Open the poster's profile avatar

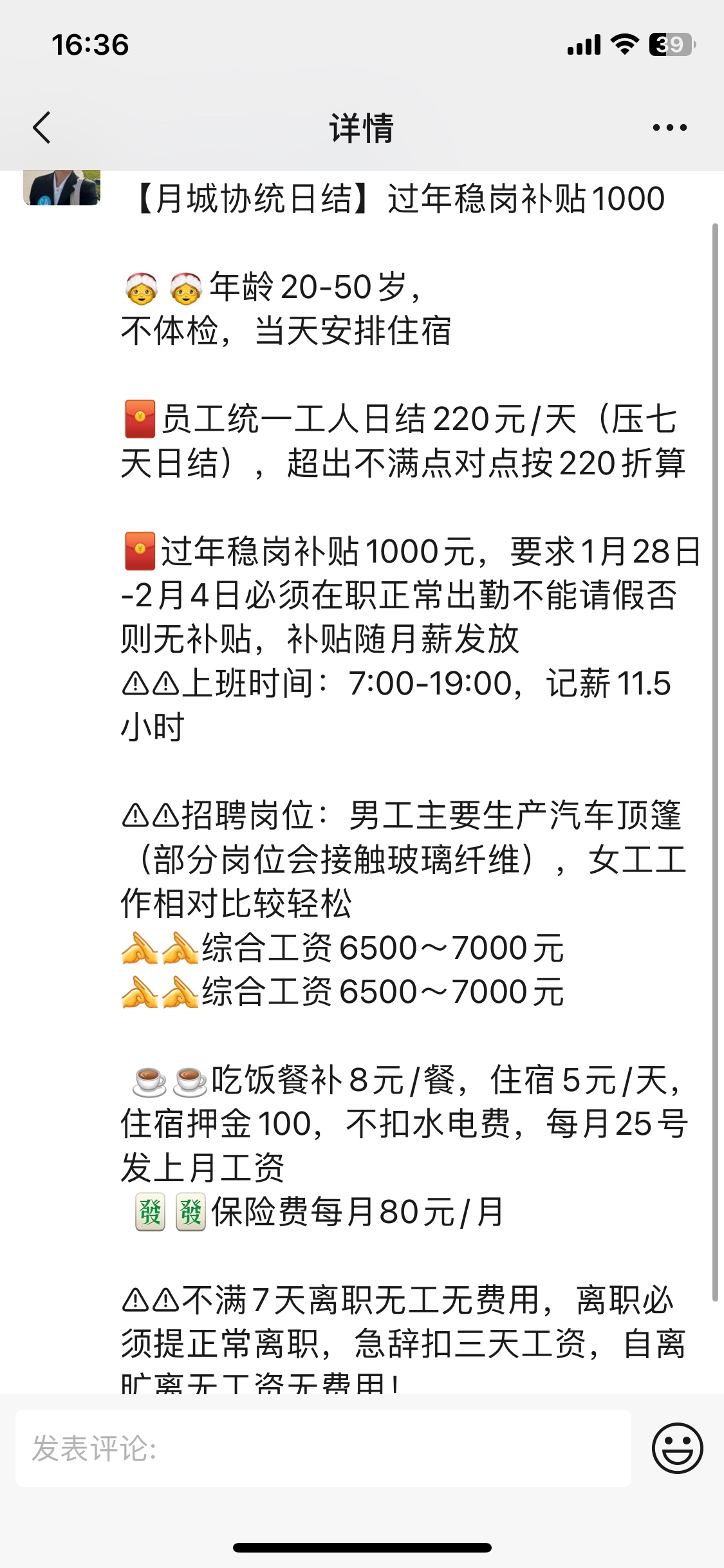coord(62,187)
